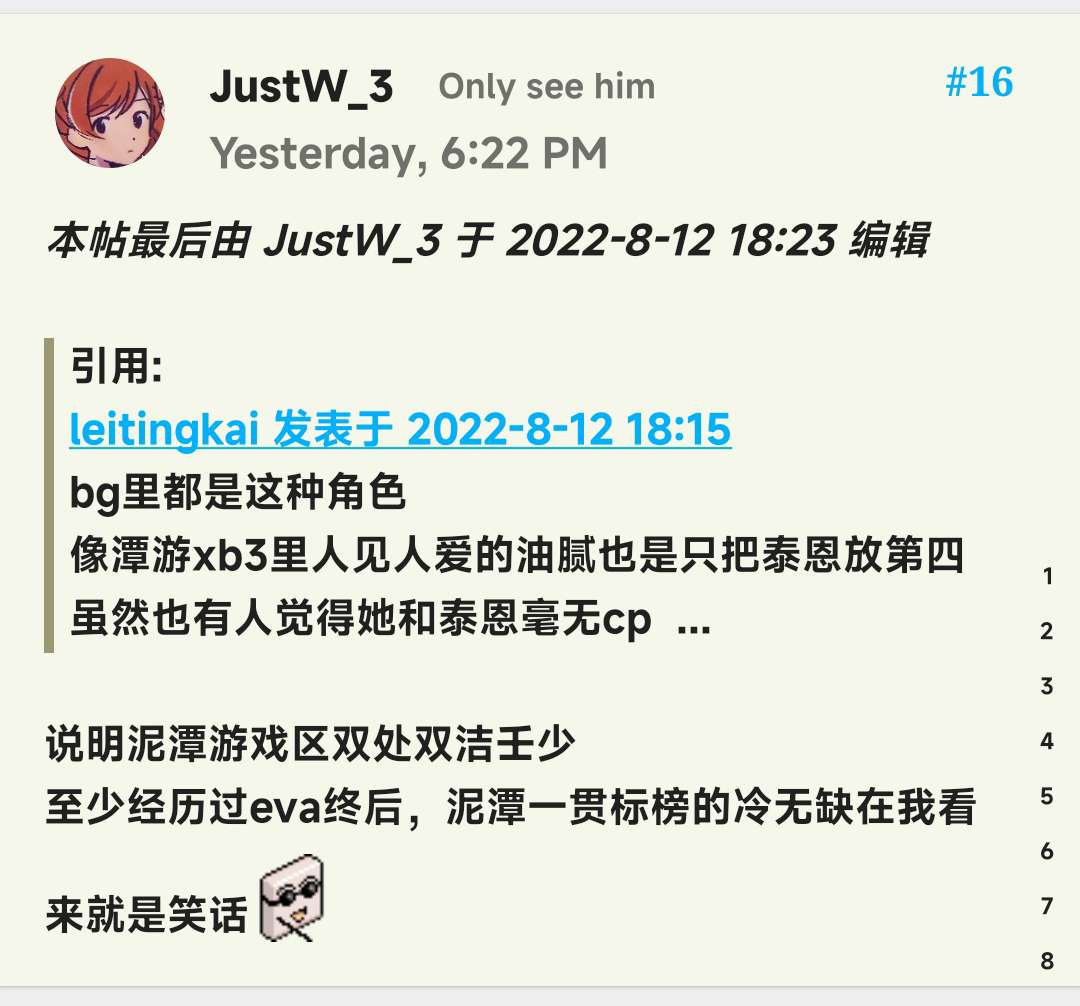Open quoted post by leitingkai

click(x=400, y=430)
